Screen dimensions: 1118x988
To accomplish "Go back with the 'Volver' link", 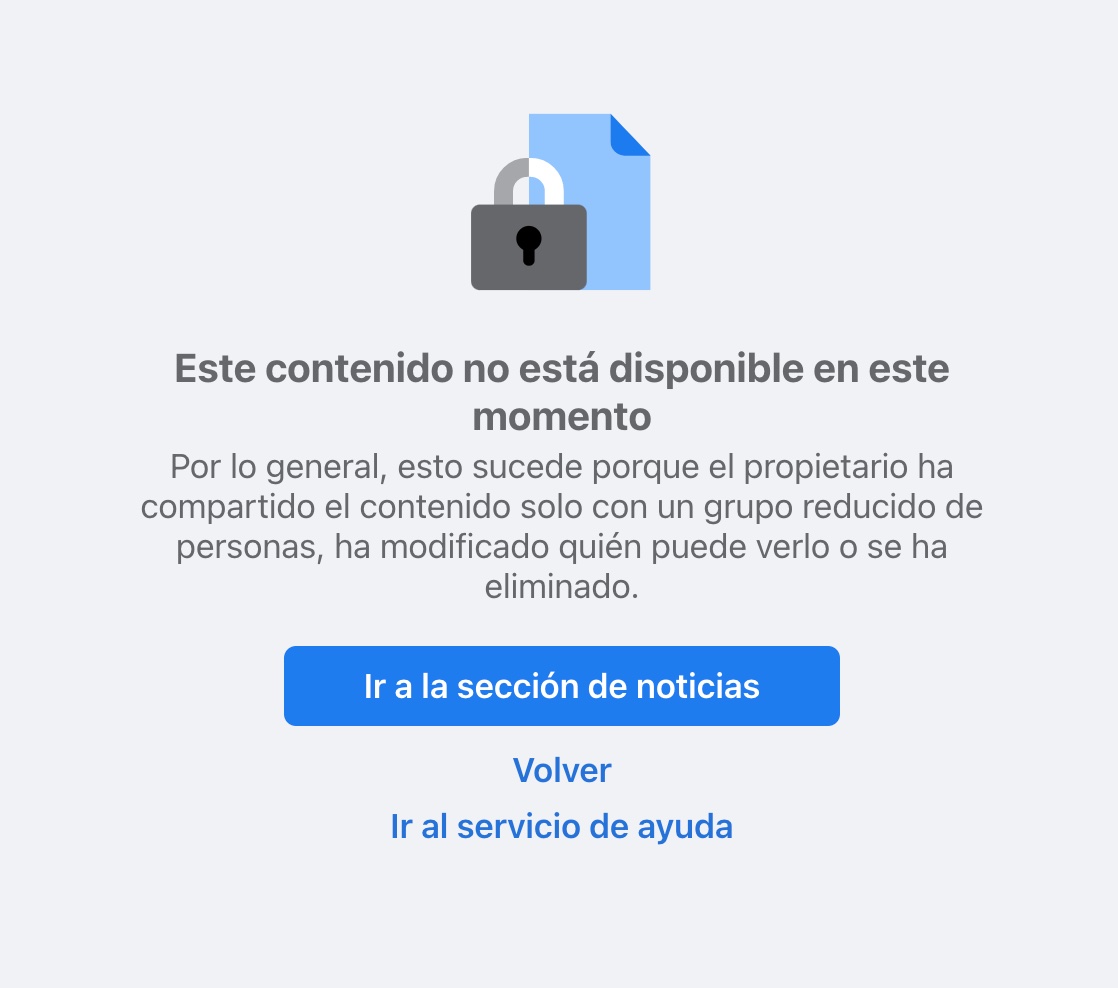I will coord(561,770).
